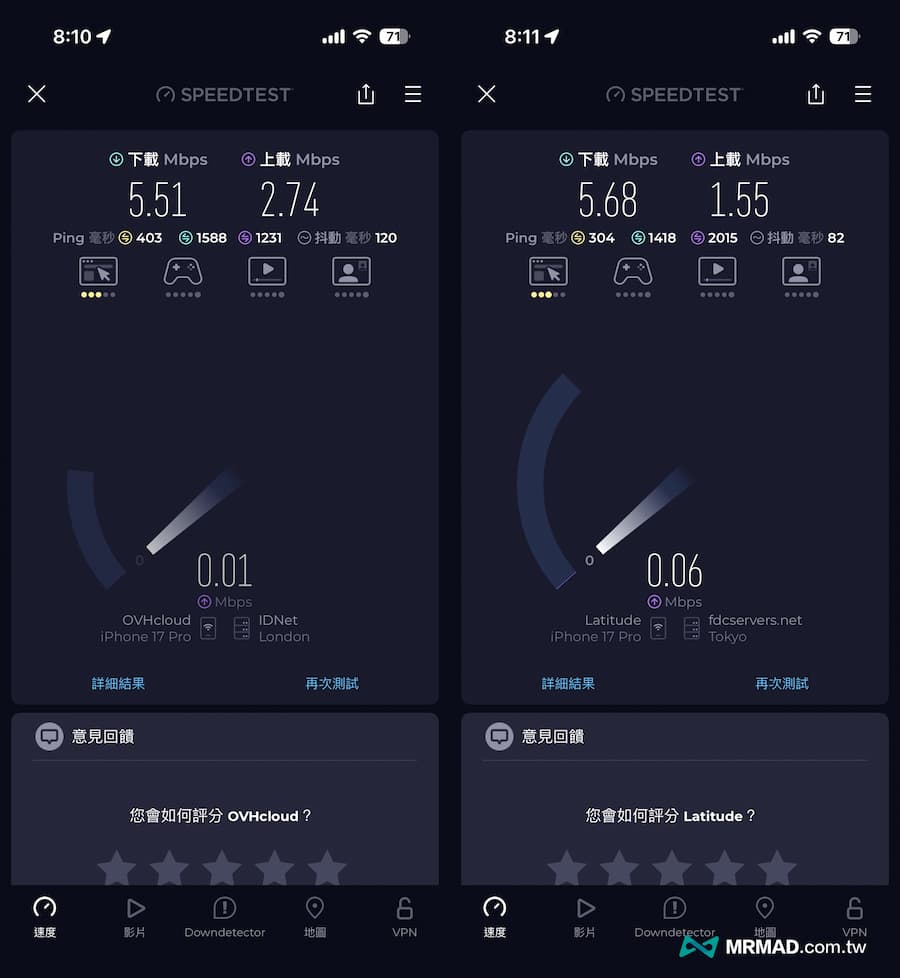Screen dimensions: 900x978
Task: Rate Latitude with five stars
Action: (779, 869)
